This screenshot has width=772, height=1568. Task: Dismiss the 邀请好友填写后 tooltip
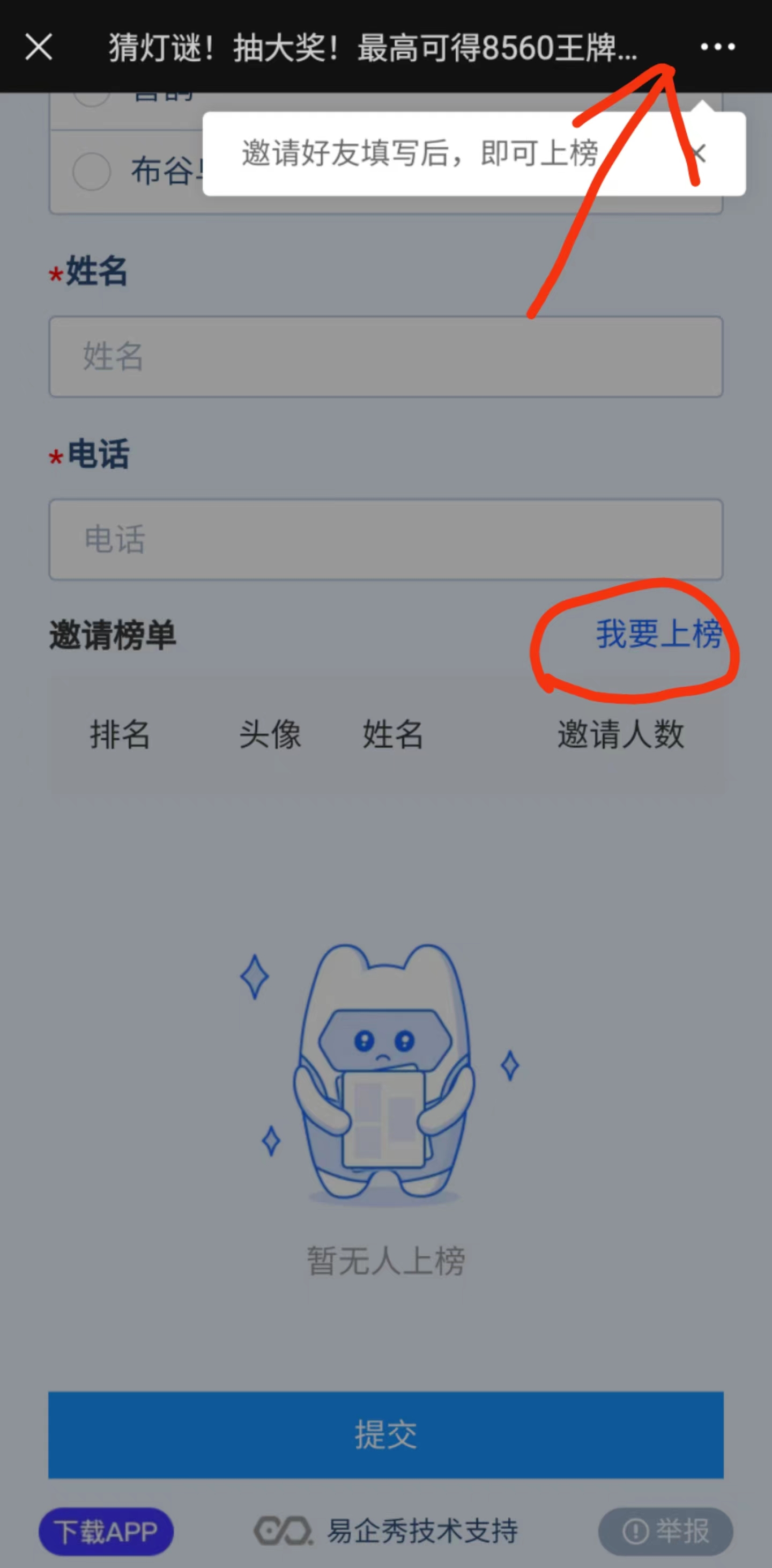click(x=700, y=153)
